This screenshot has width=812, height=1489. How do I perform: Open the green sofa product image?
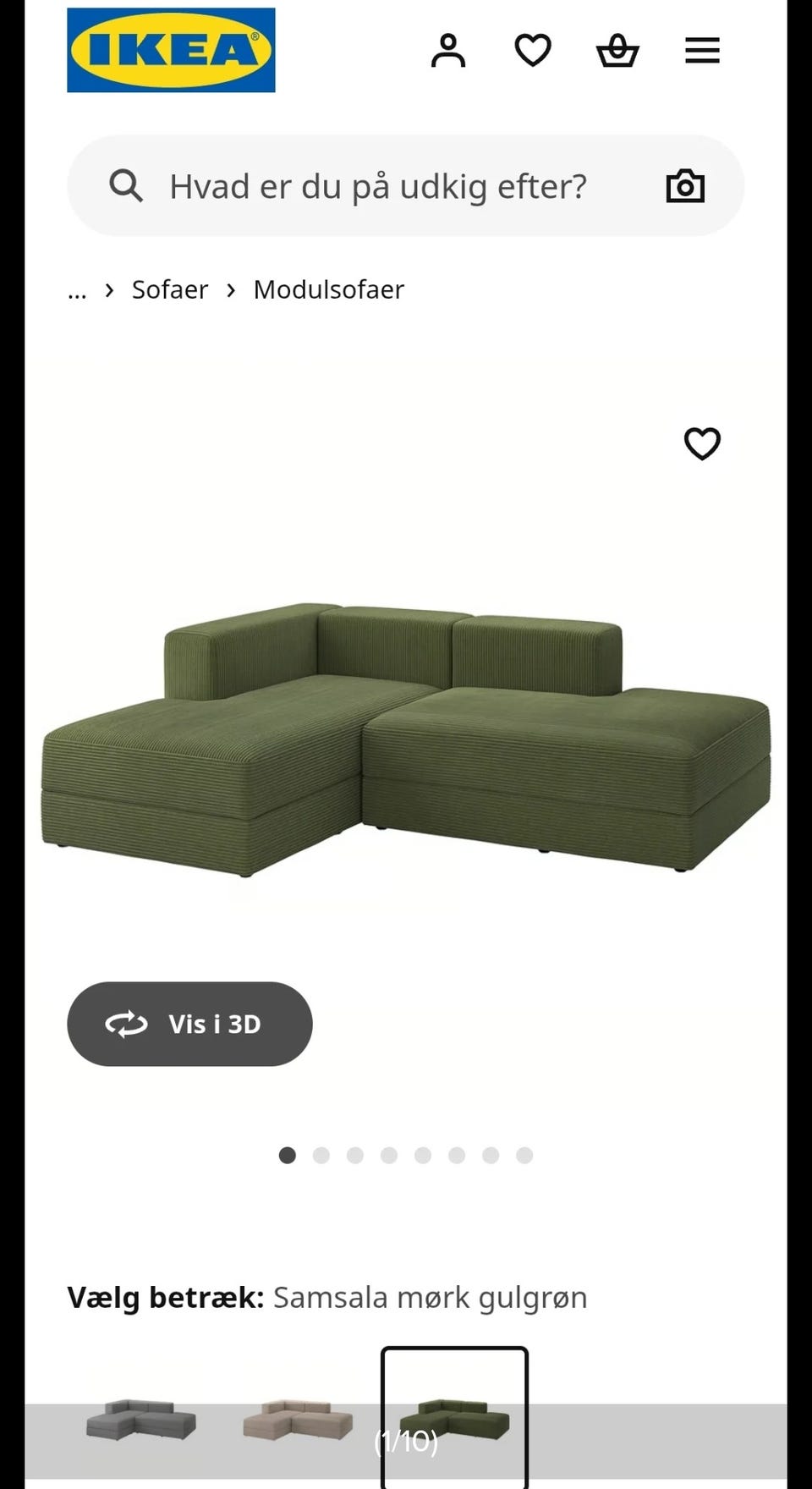coord(406,736)
